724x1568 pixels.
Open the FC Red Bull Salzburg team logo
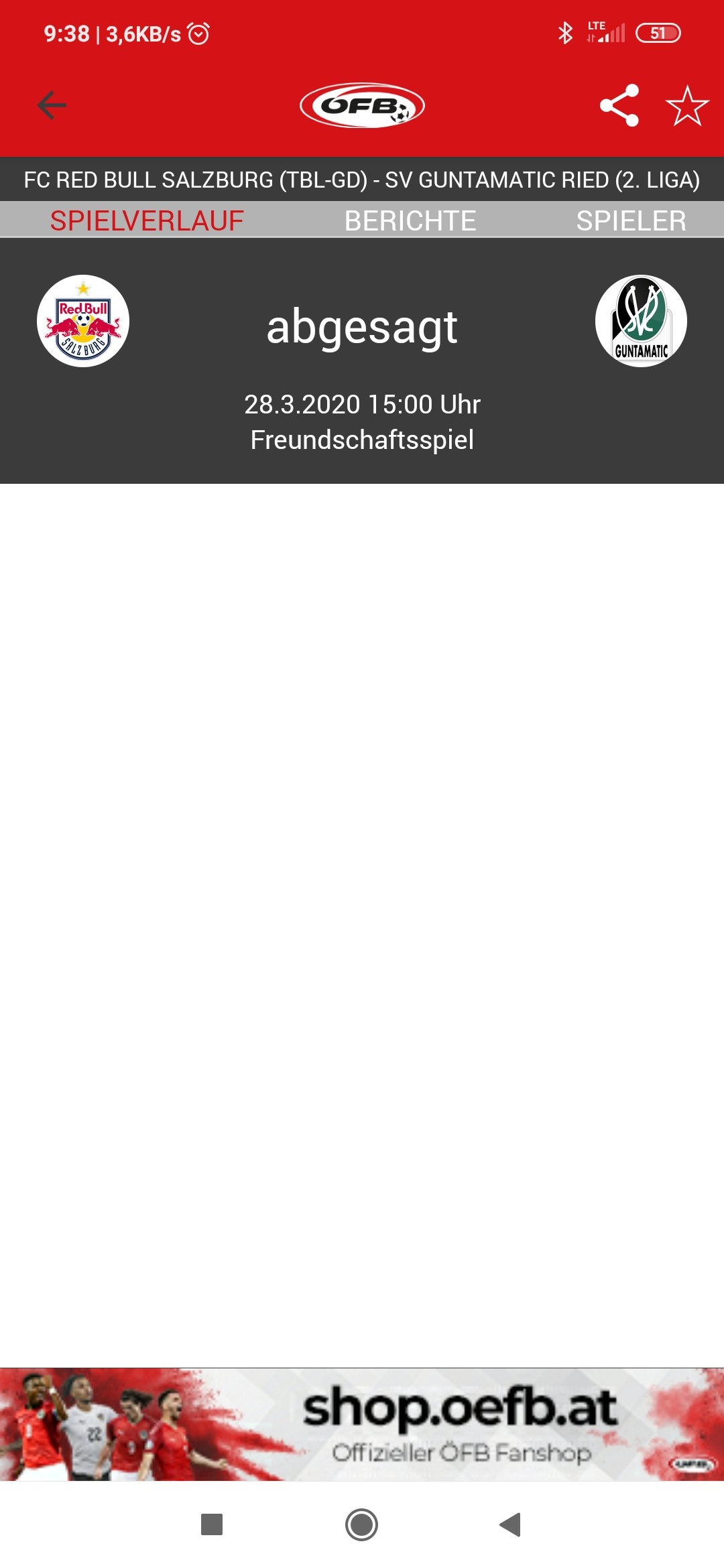(83, 321)
